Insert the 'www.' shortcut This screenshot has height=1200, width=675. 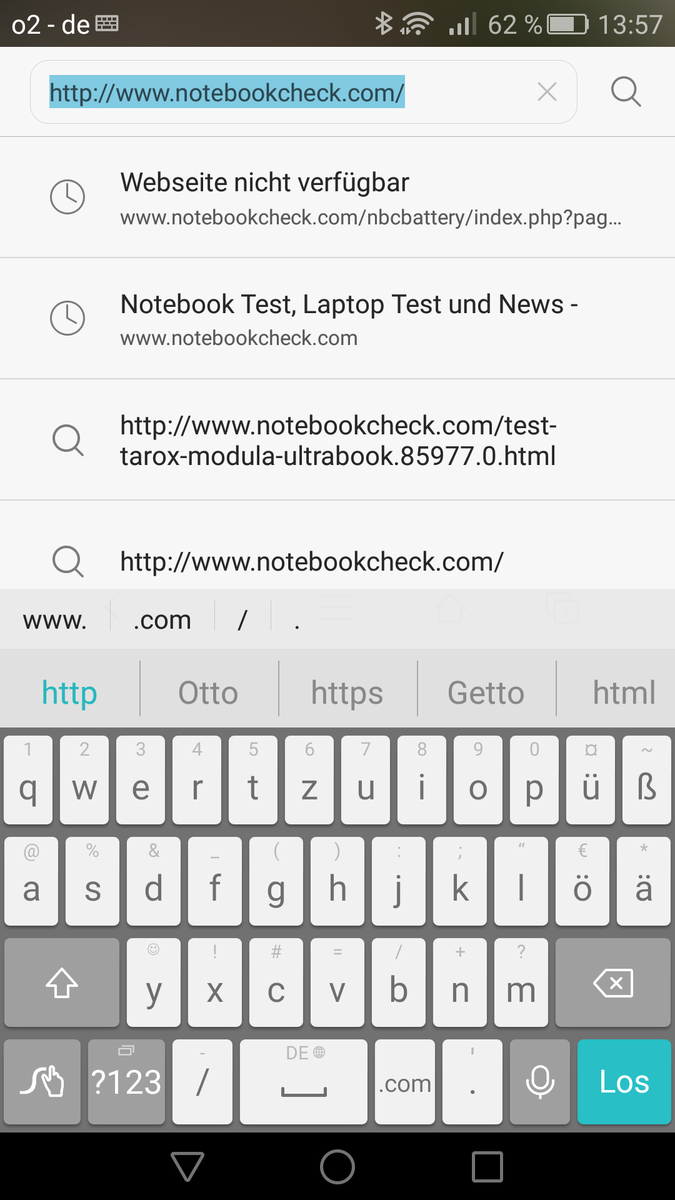coord(55,620)
